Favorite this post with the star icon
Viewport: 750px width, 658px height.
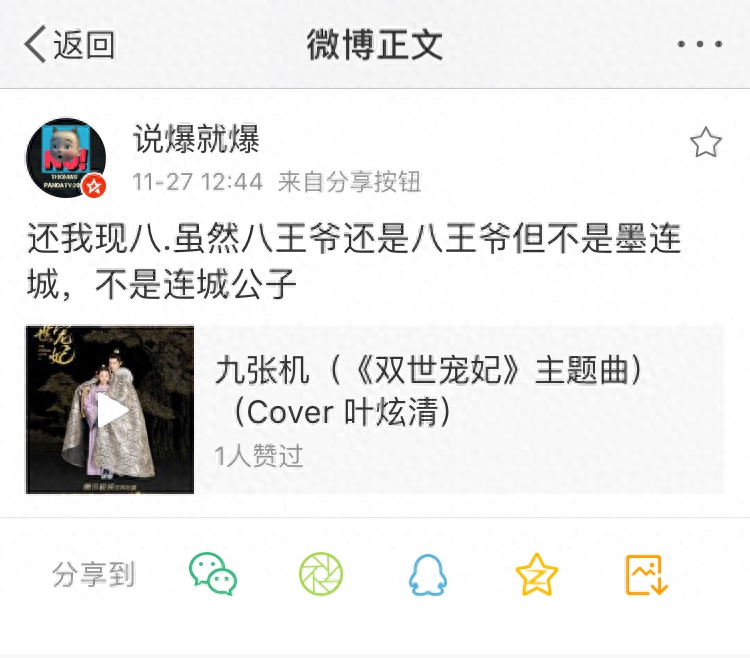[x=705, y=143]
